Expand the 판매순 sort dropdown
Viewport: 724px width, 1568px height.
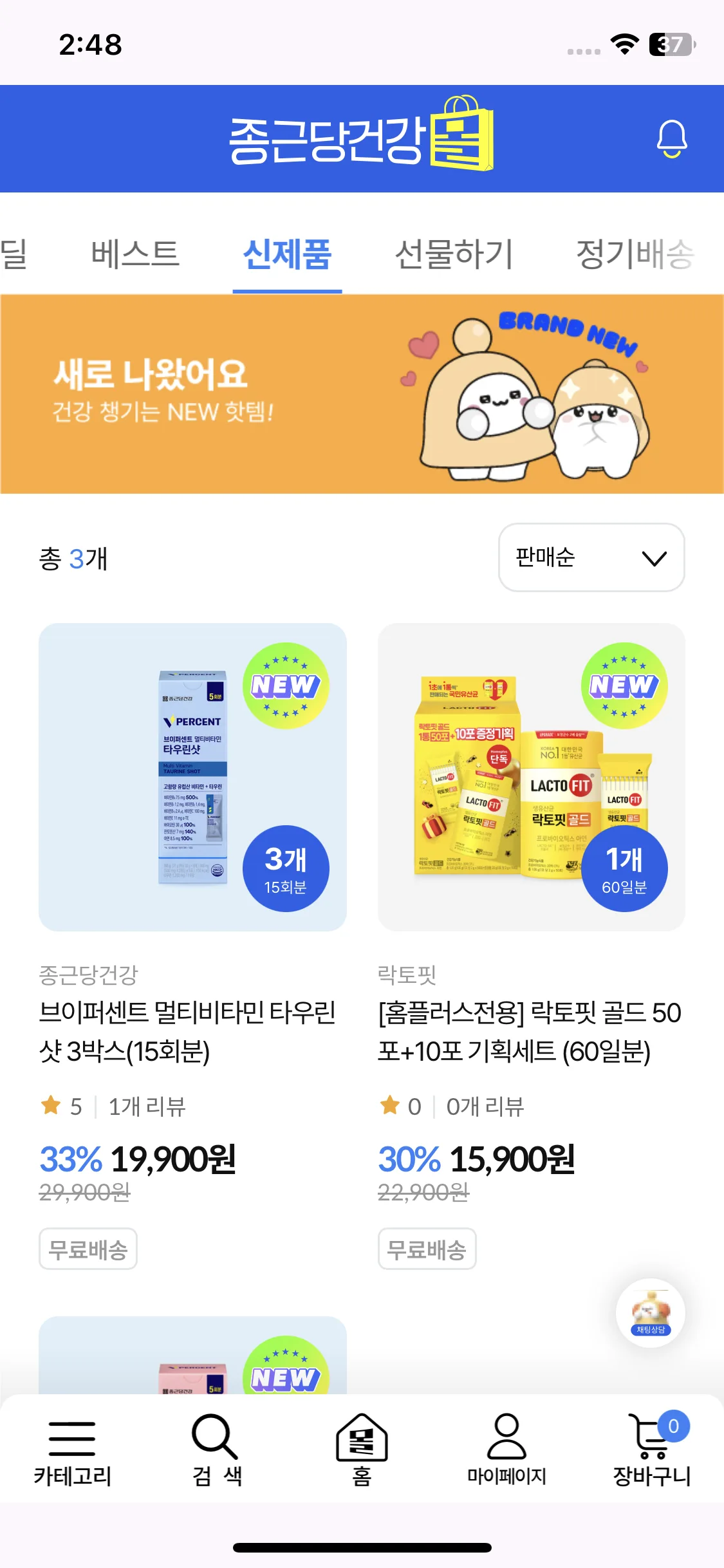(591, 557)
